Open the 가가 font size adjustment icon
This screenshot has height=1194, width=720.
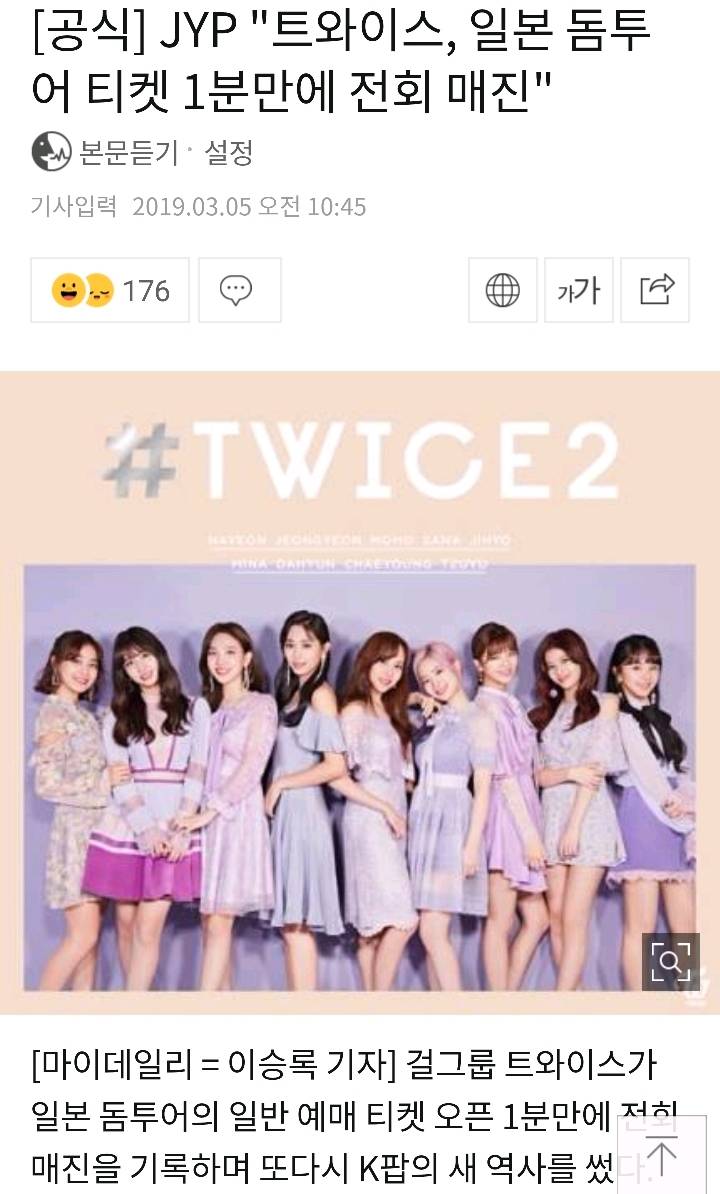[x=579, y=291]
